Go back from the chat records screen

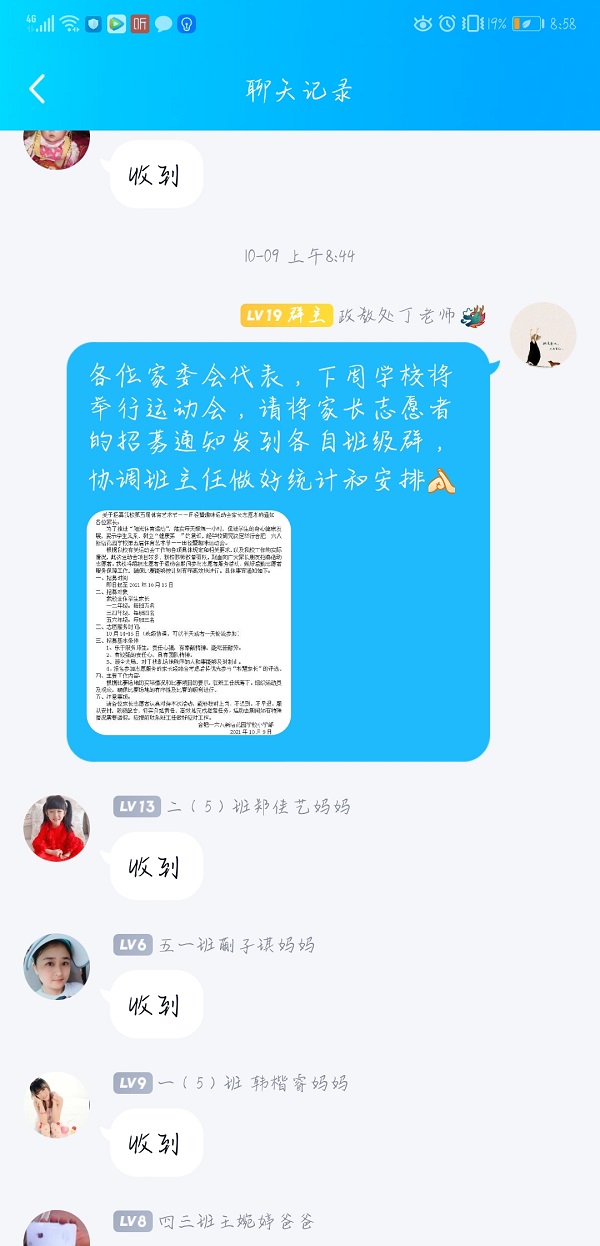(x=37, y=89)
